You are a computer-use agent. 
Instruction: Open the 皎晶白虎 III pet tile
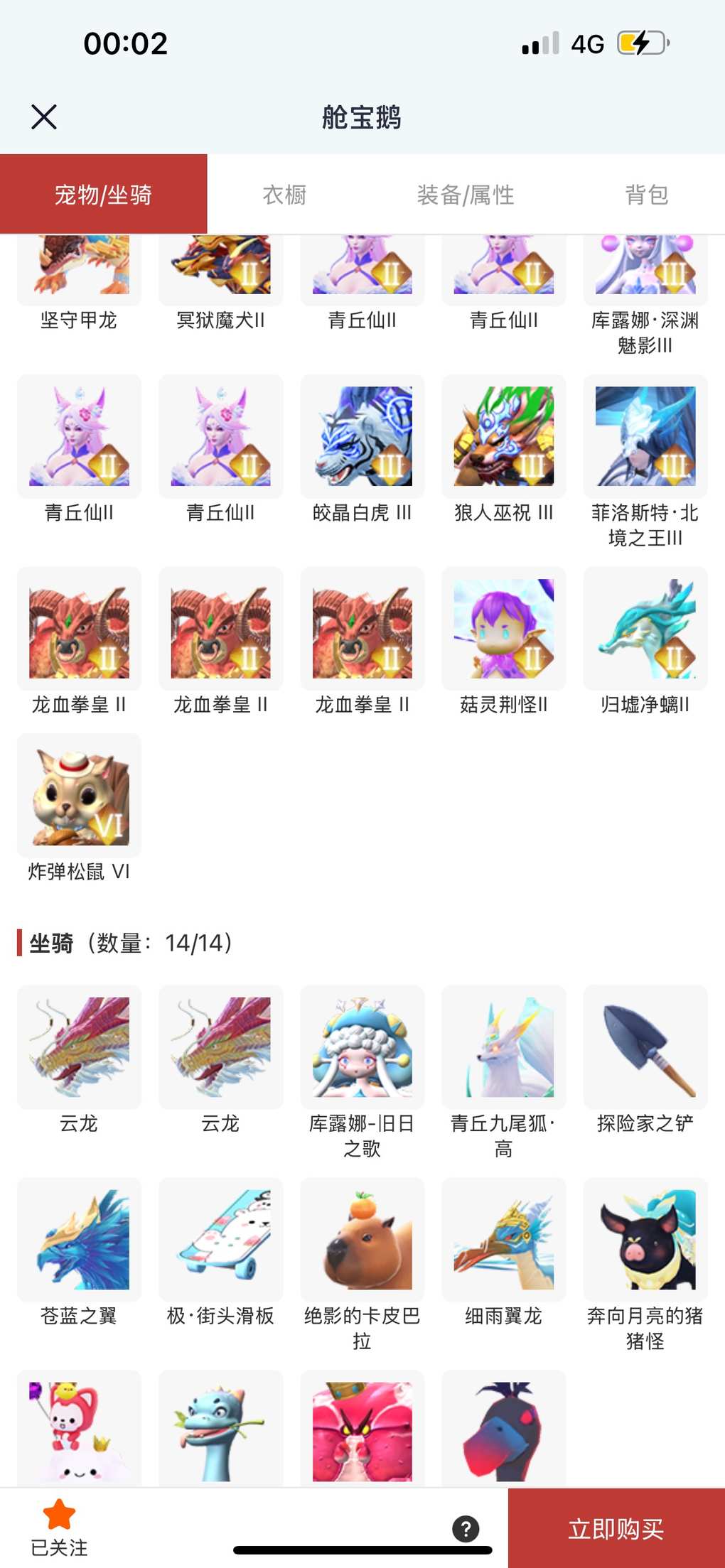(x=362, y=436)
